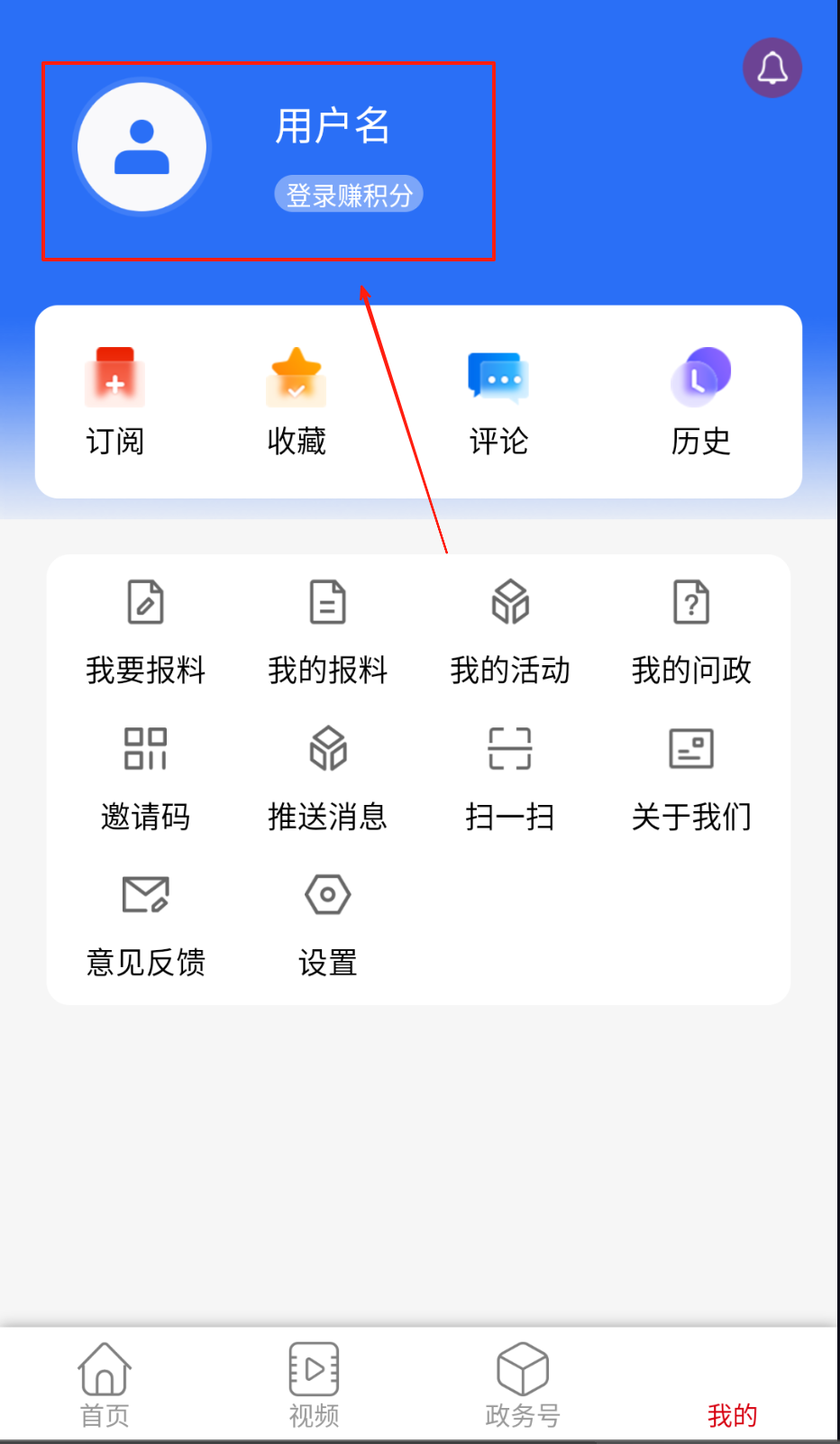This screenshot has height=1444, width=840.
Task: Open 收藏 favorites
Action: (x=296, y=402)
